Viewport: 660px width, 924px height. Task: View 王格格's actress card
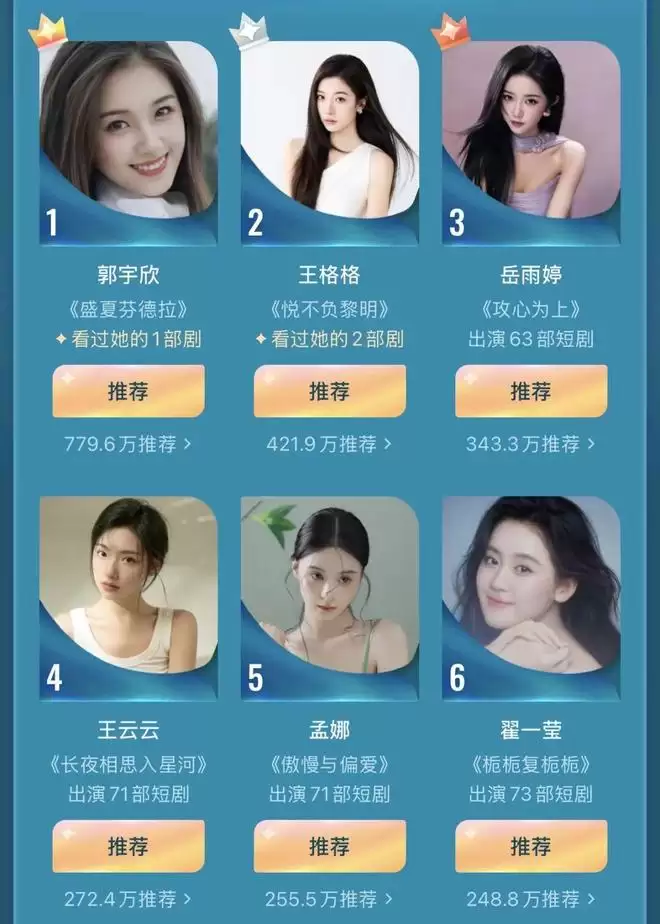(329, 135)
